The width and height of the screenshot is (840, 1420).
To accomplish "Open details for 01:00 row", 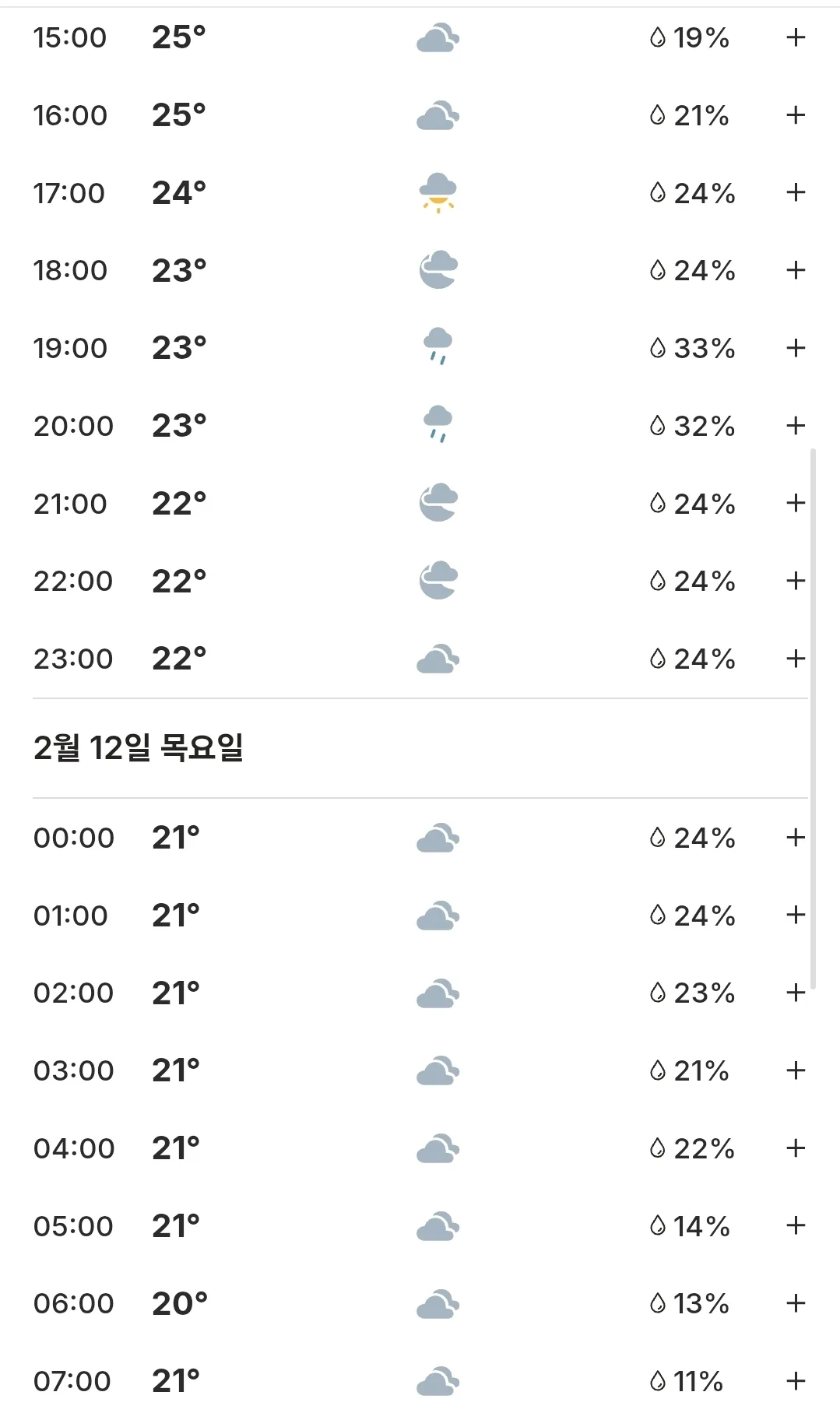I will (795, 915).
